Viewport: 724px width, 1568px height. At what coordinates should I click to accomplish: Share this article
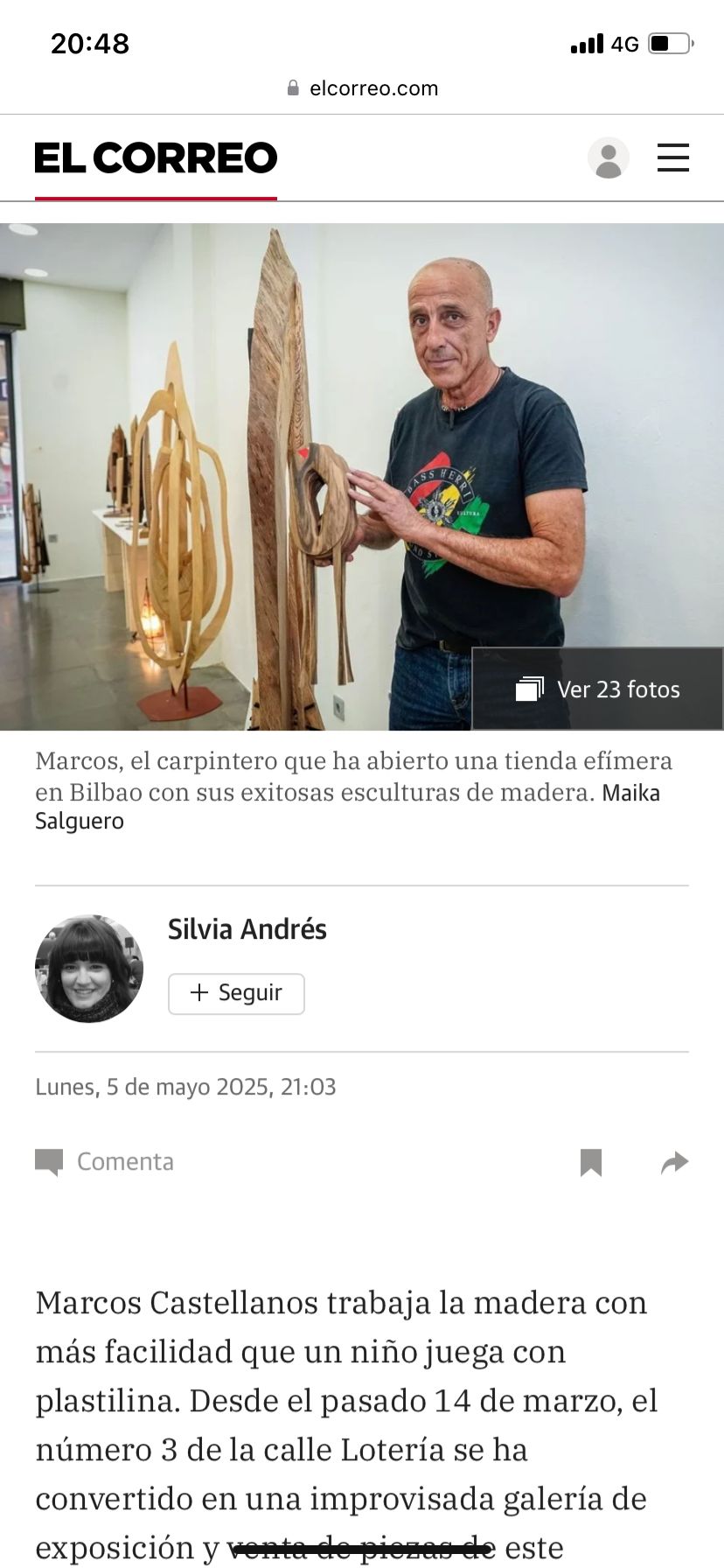point(674,1162)
